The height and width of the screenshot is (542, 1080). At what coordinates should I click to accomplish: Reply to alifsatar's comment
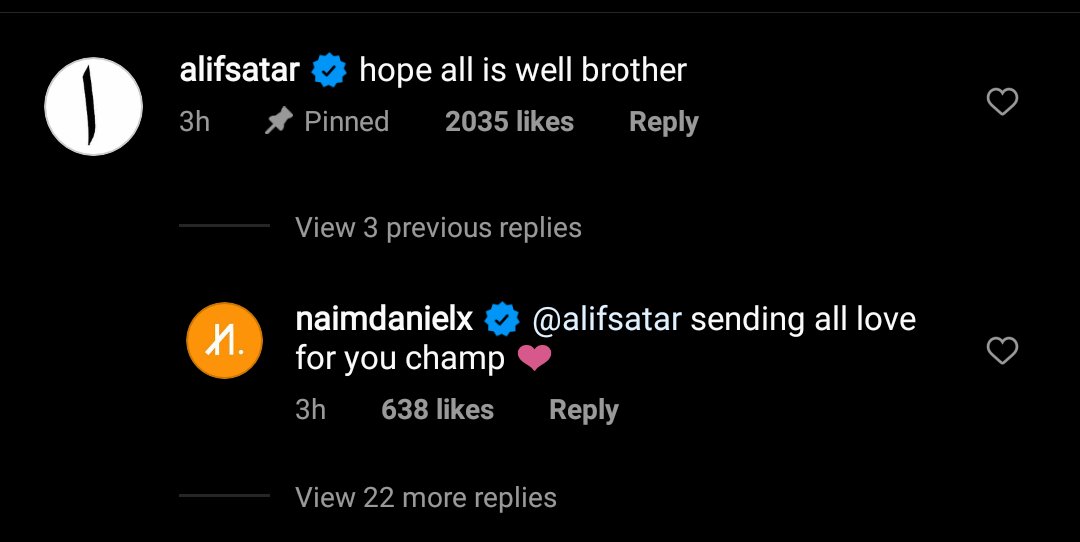click(663, 122)
